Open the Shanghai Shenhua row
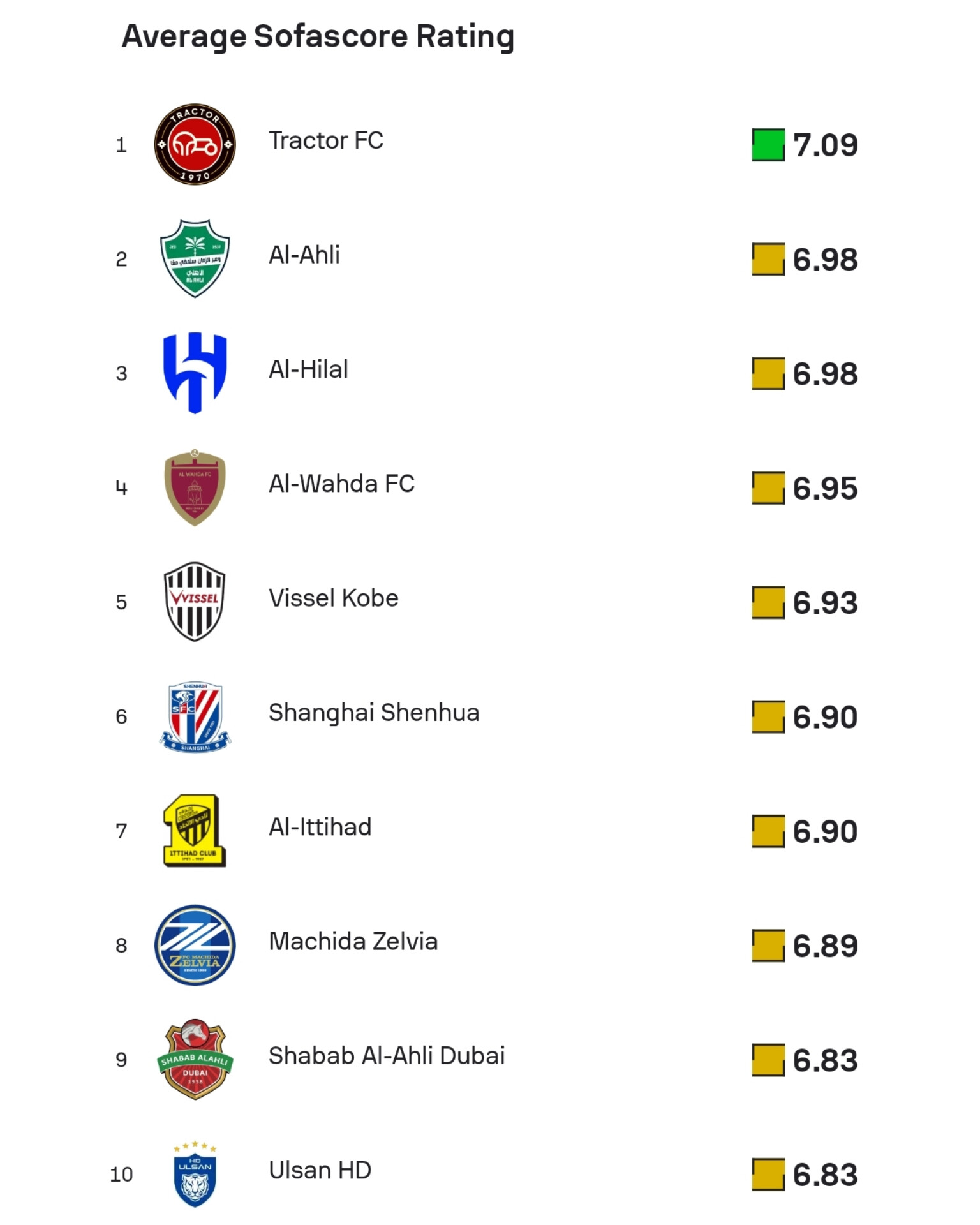Screen dimensions: 980x1225 point(373,713)
